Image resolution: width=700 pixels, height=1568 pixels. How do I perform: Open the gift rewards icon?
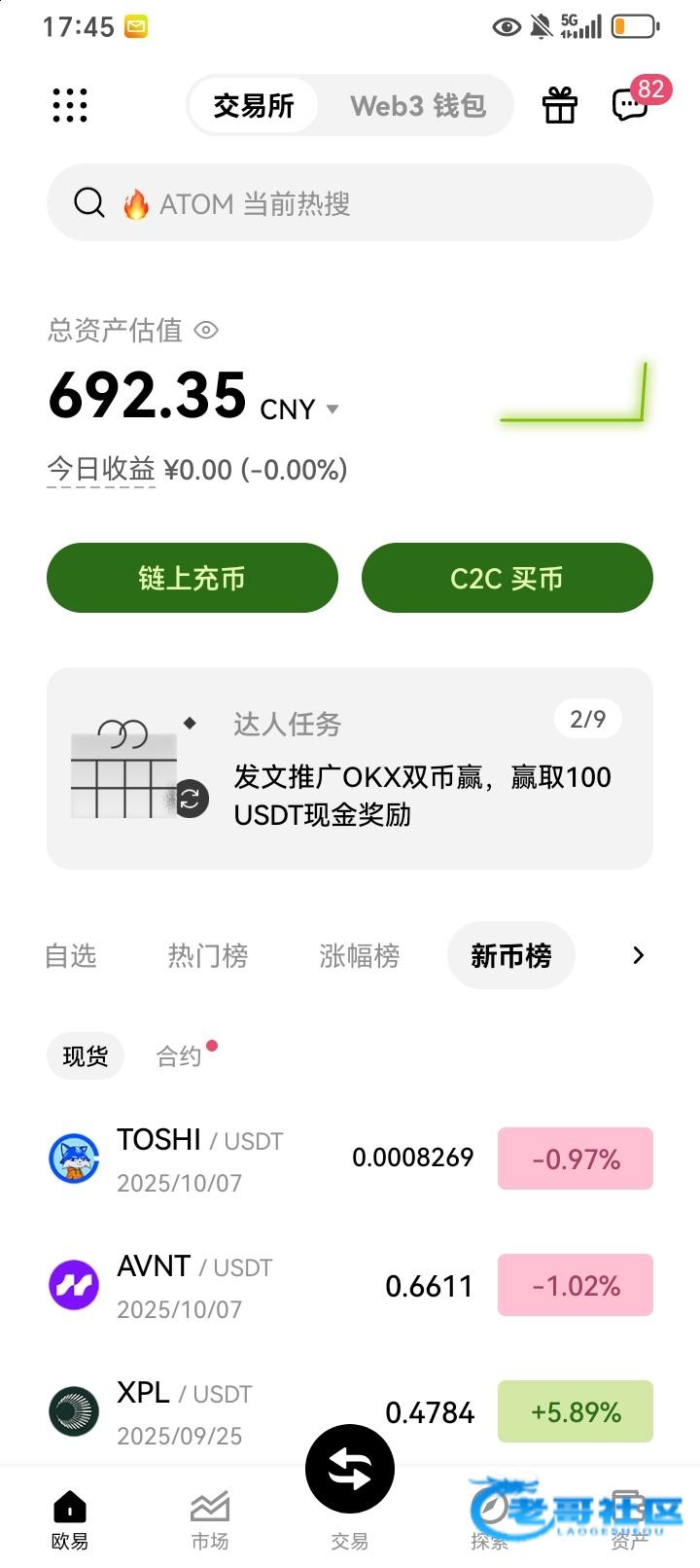[559, 105]
